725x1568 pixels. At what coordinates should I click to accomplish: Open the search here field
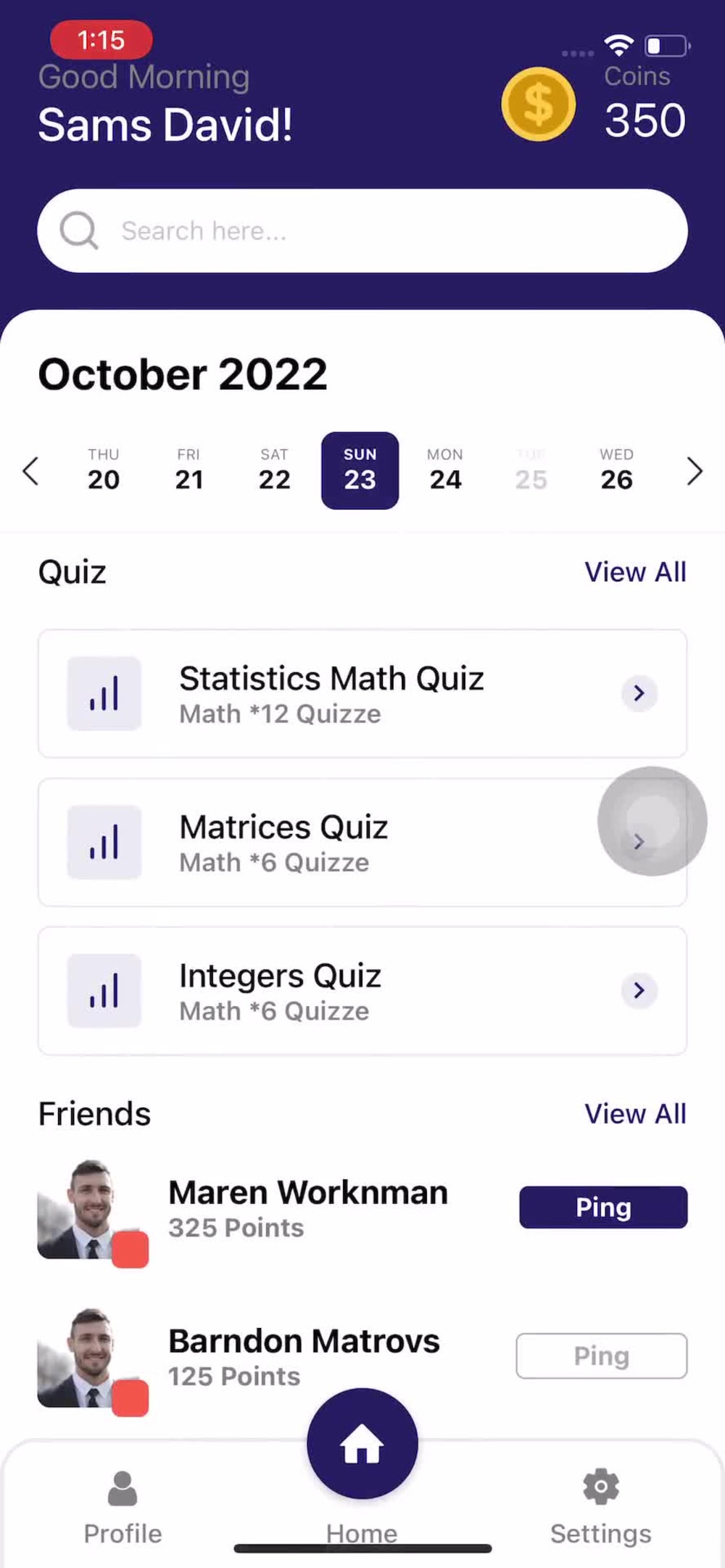[362, 231]
